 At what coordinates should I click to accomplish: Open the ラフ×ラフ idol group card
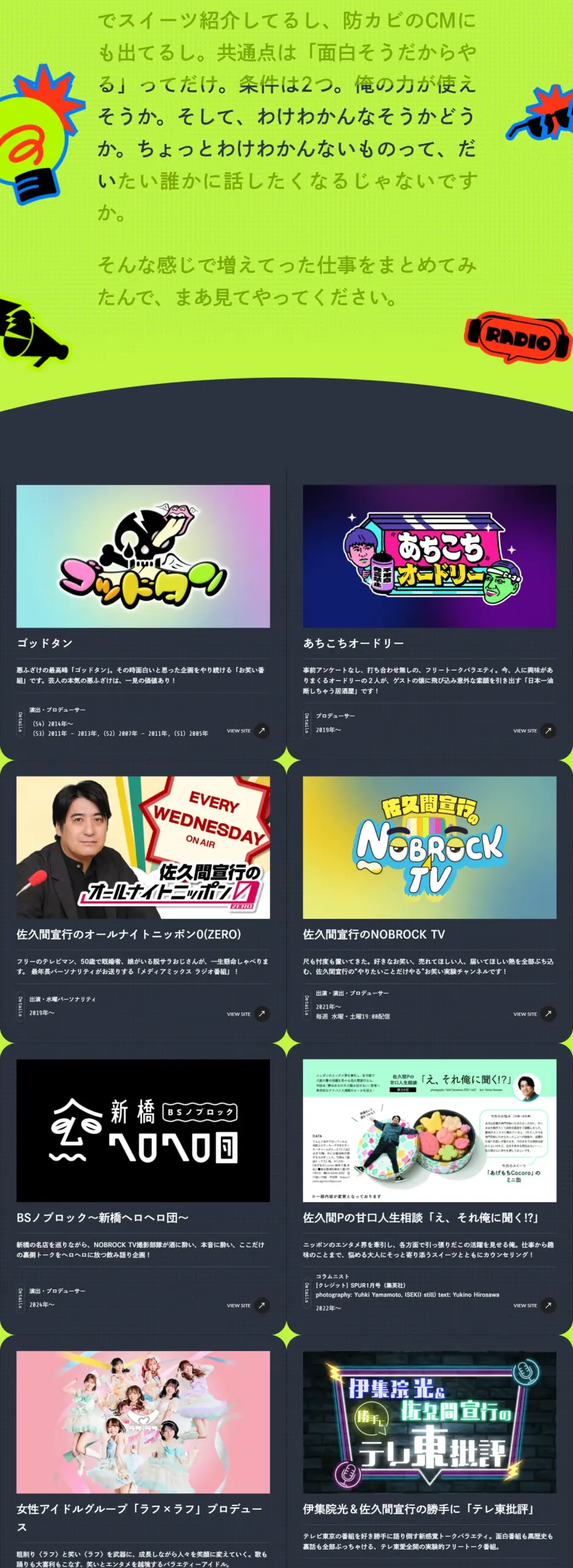[x=143, y=1422]
